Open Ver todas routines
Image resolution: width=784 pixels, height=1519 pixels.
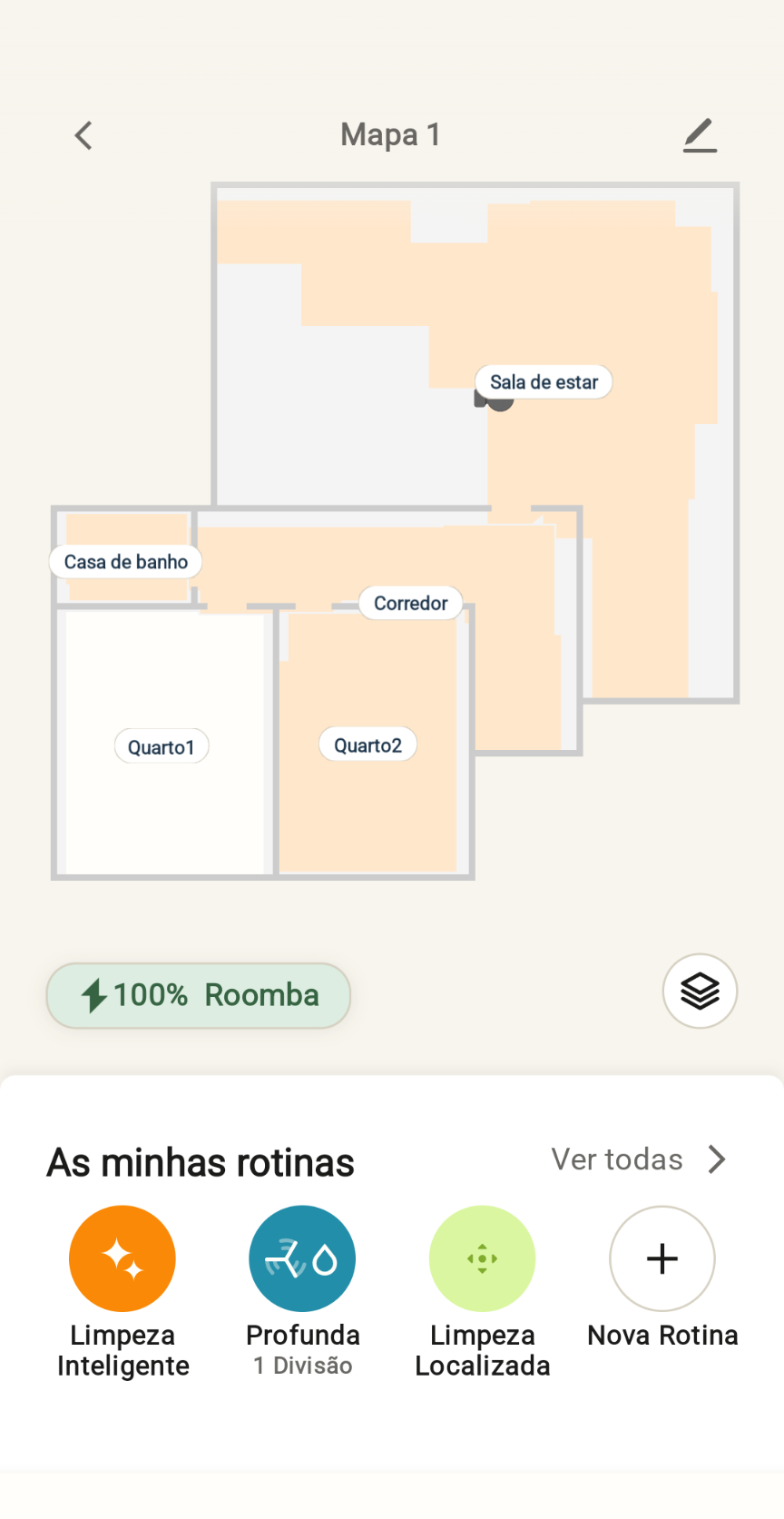pyautogui.click(x=638, y=1159)
